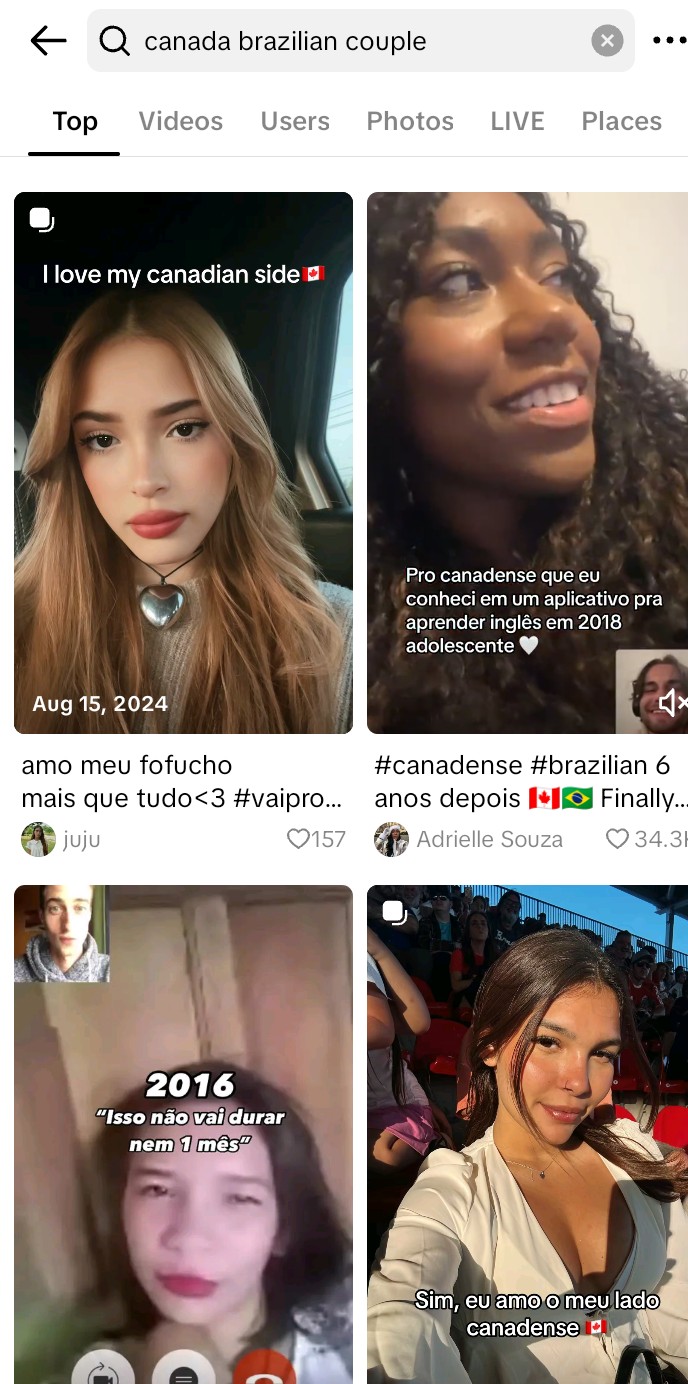
Task: Visit juju's profile
Action: point(61,839)
